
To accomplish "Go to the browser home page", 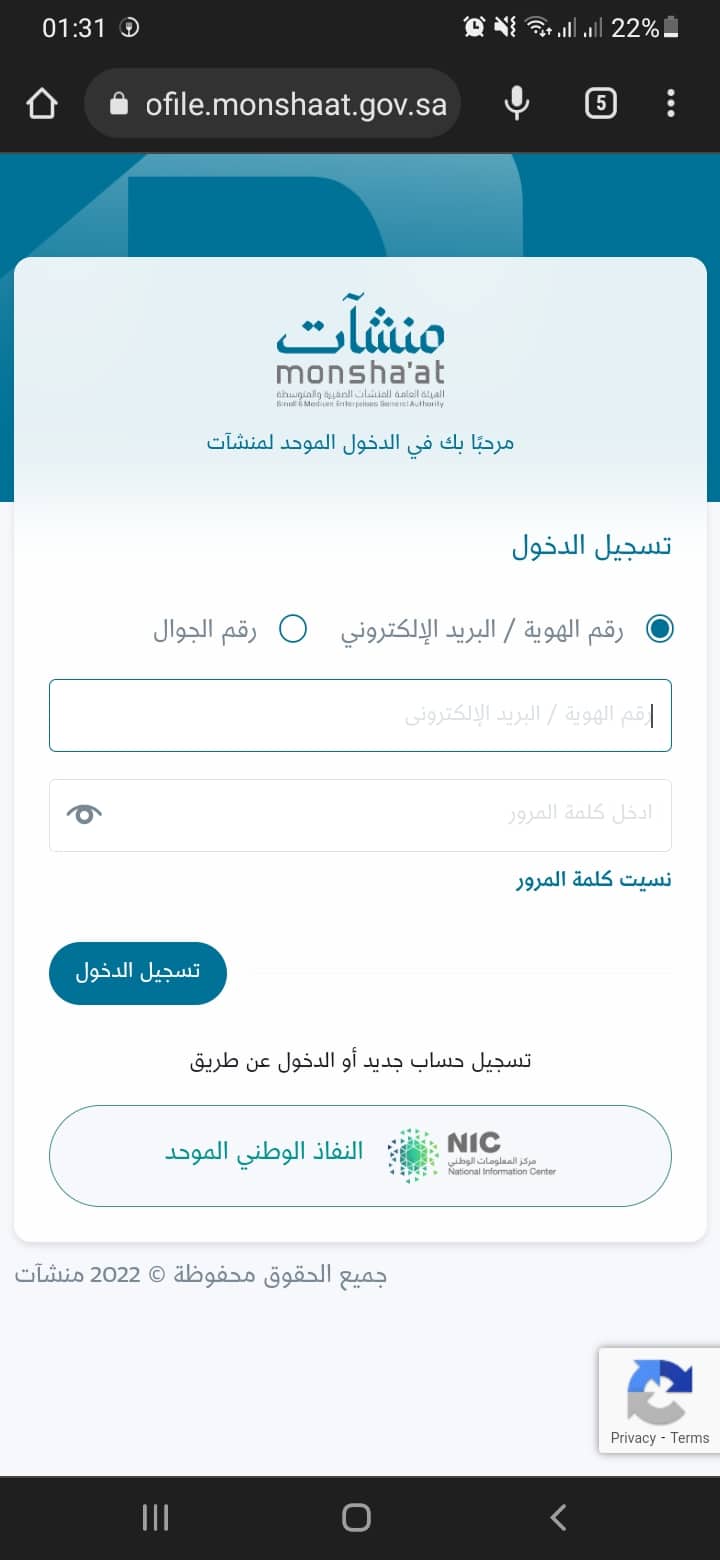I will [42, 103].
